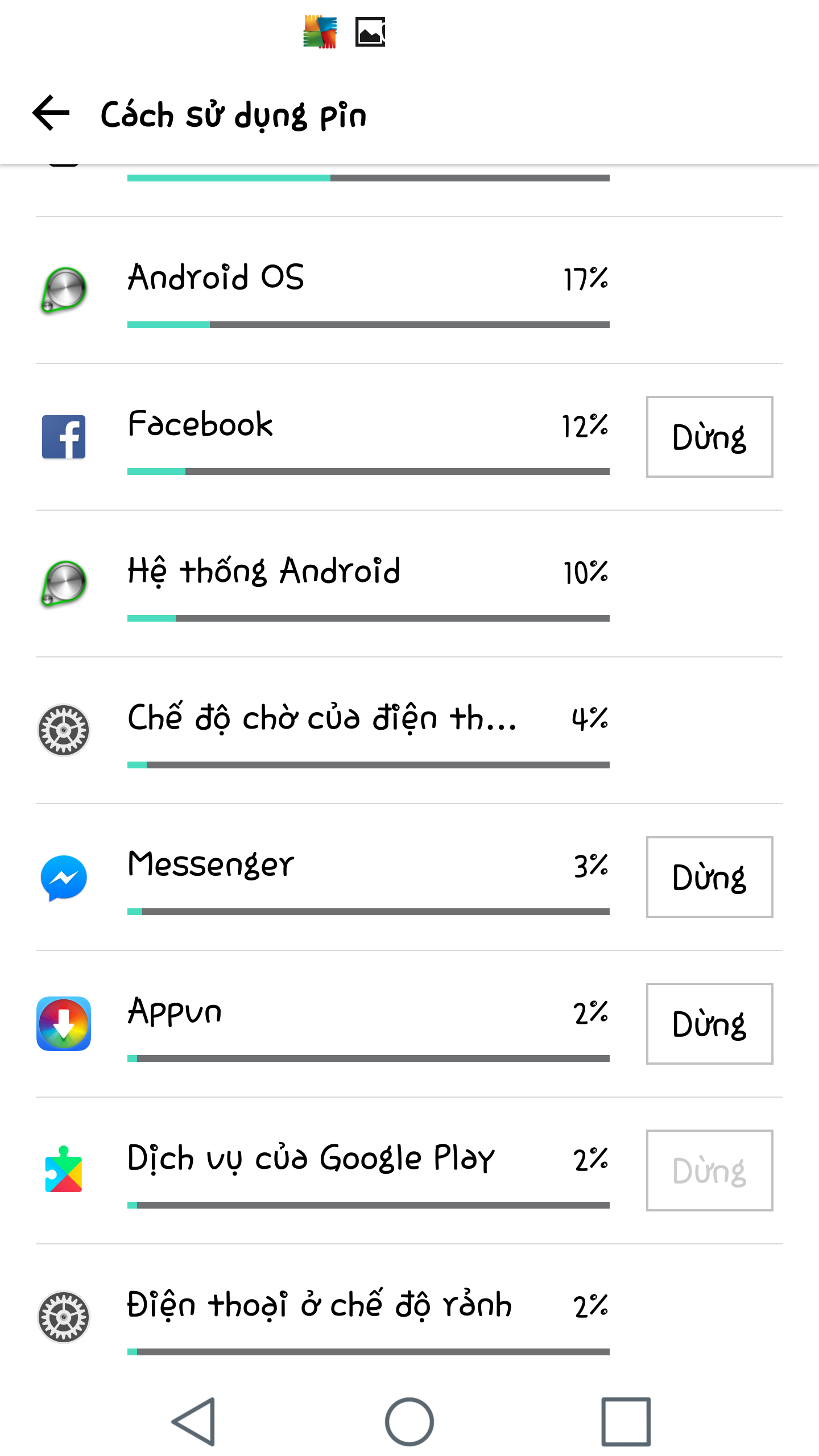Stop Facebook with the Dừng button

[x=709, y=437]
